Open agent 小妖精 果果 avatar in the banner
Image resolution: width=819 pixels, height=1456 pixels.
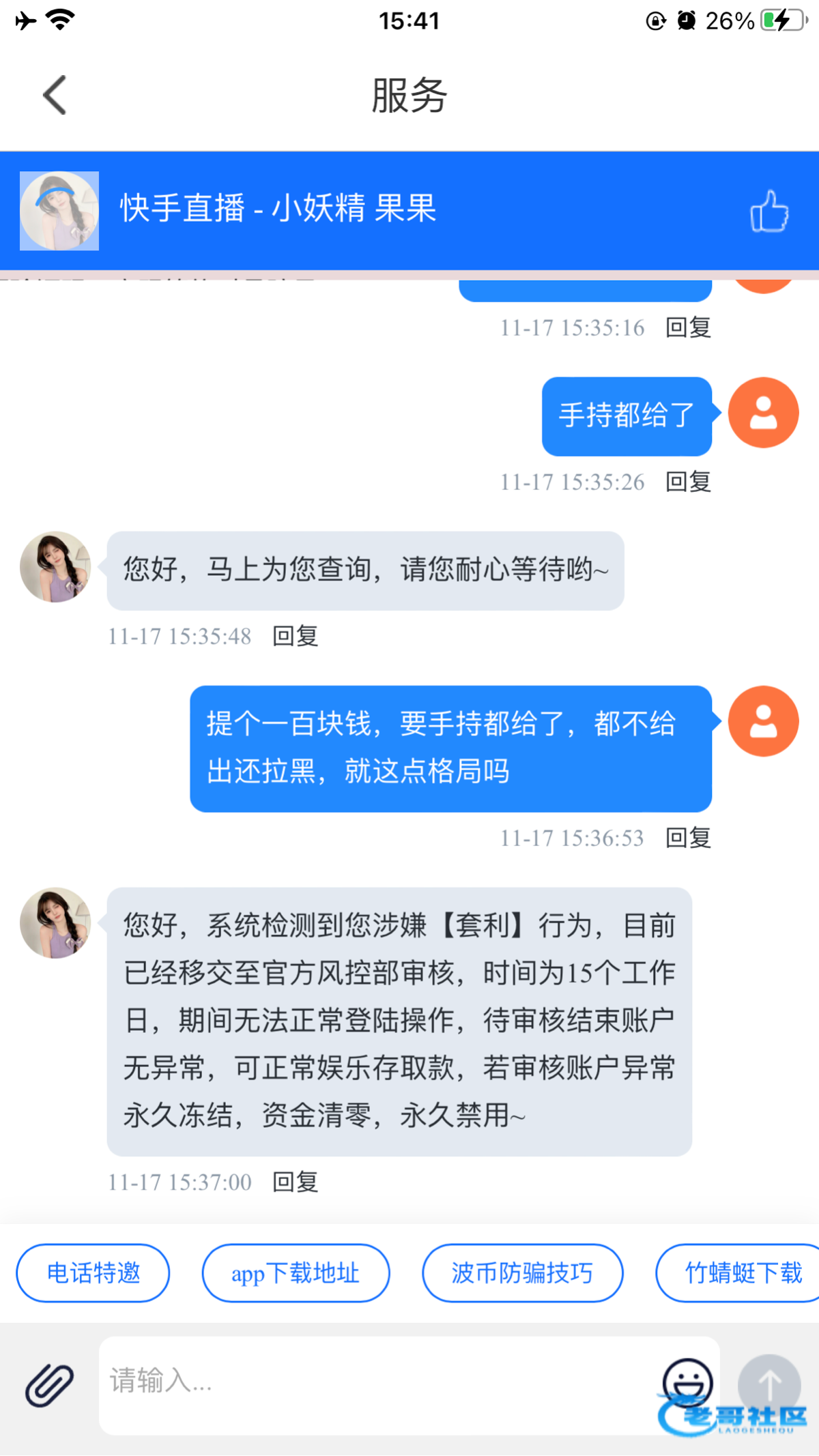tap(59, 211)
